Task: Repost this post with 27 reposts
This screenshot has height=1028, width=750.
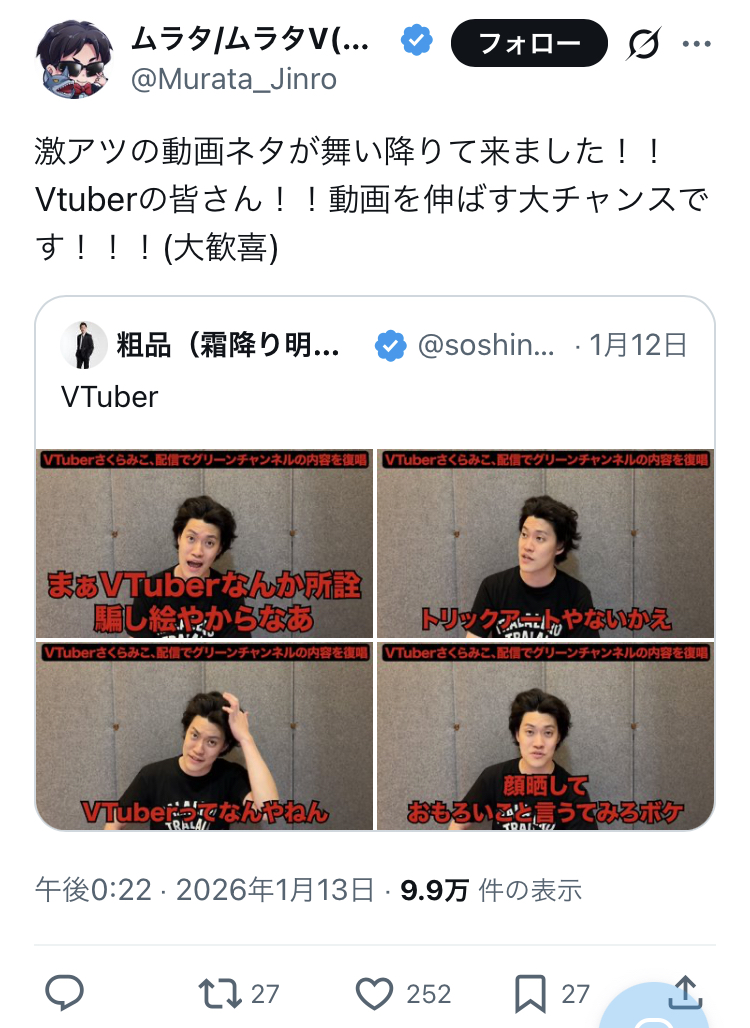Action: tap(220, 993)
